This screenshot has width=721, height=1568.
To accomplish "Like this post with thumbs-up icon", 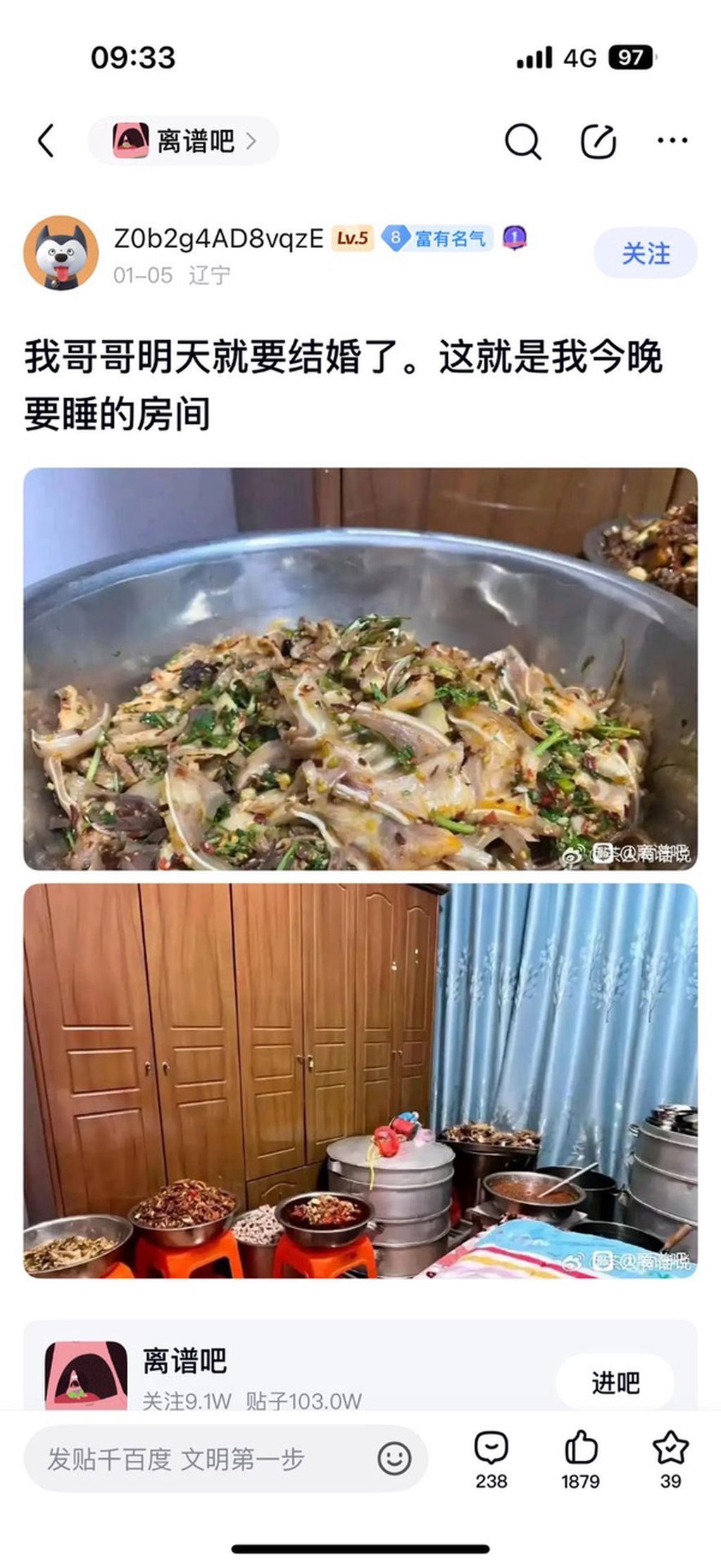I will click(581, 1458).
